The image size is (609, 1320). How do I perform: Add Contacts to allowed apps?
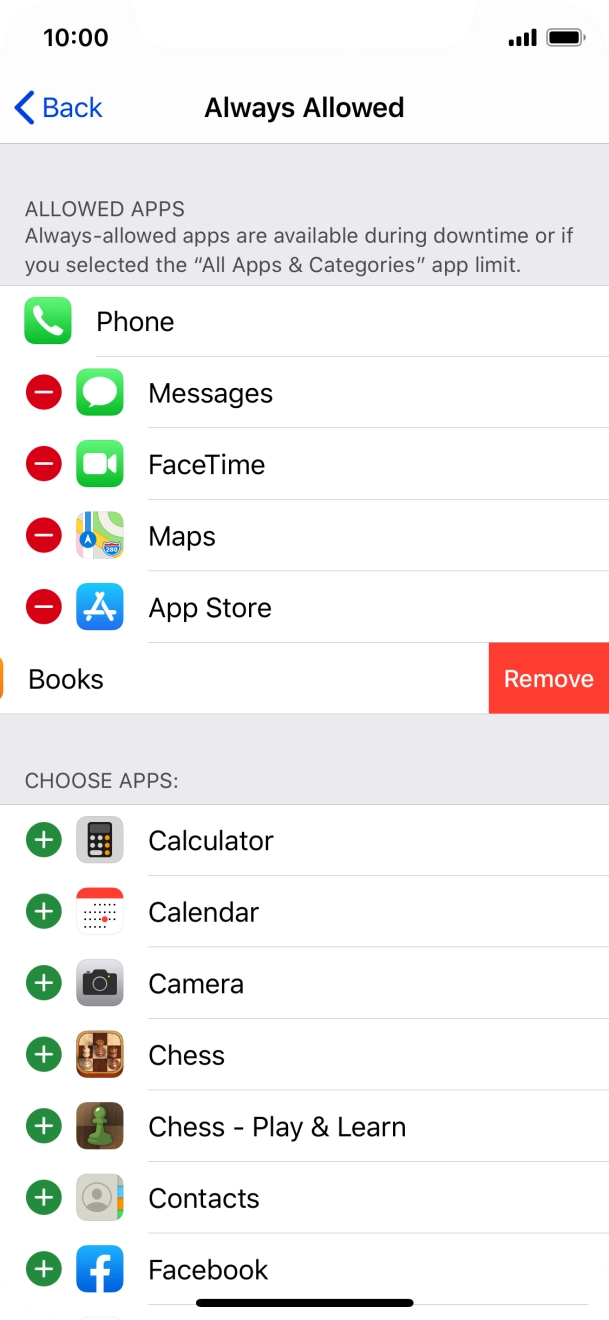tap(44, 1198)
